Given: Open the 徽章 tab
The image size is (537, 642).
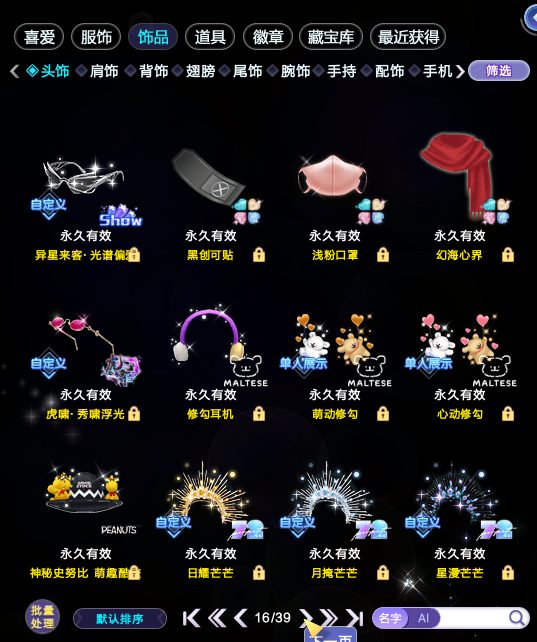Looking at the screenshot, I should tap(268, 37).
